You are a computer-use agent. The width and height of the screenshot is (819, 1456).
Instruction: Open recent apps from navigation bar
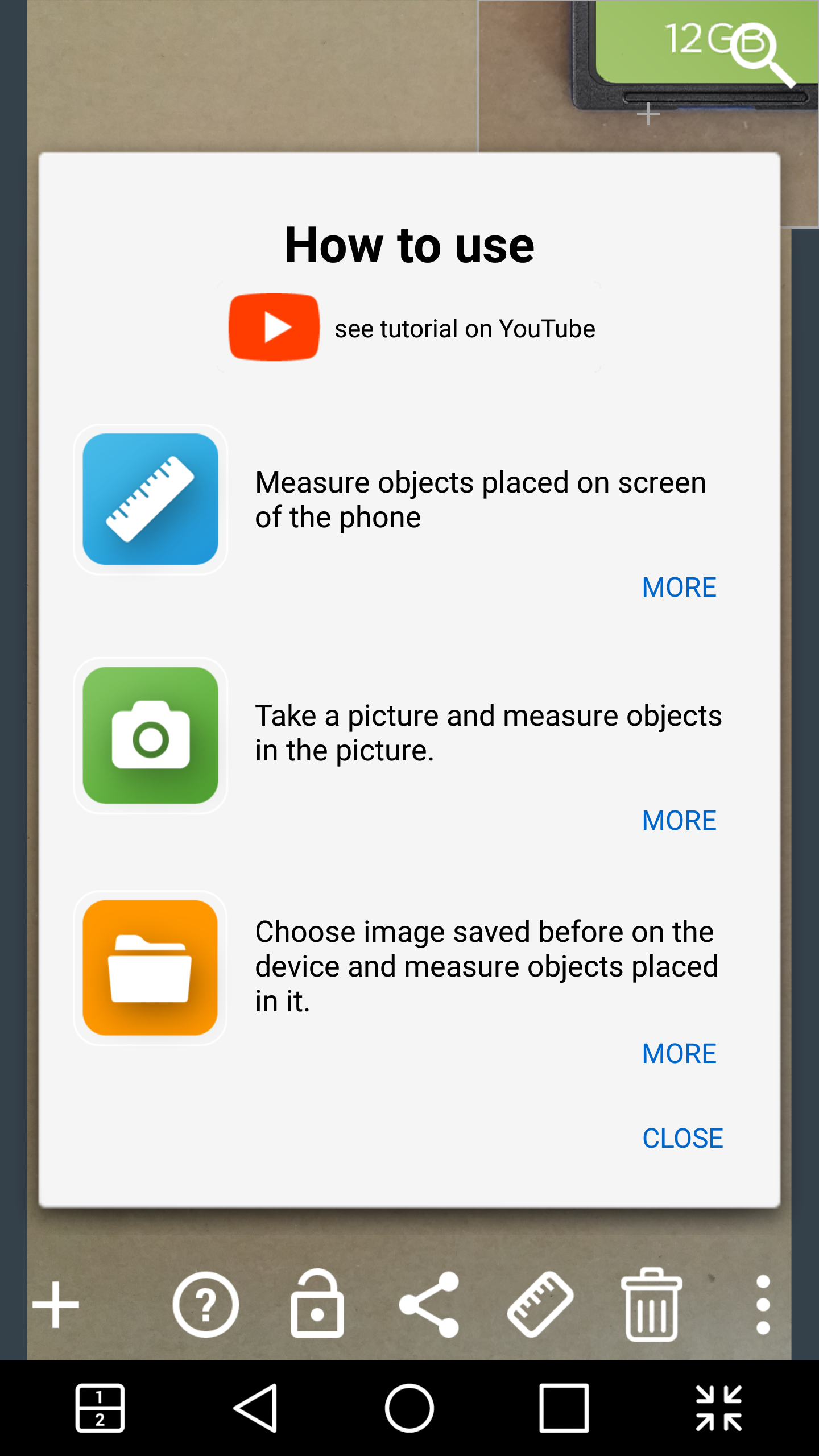point(564,1408)
